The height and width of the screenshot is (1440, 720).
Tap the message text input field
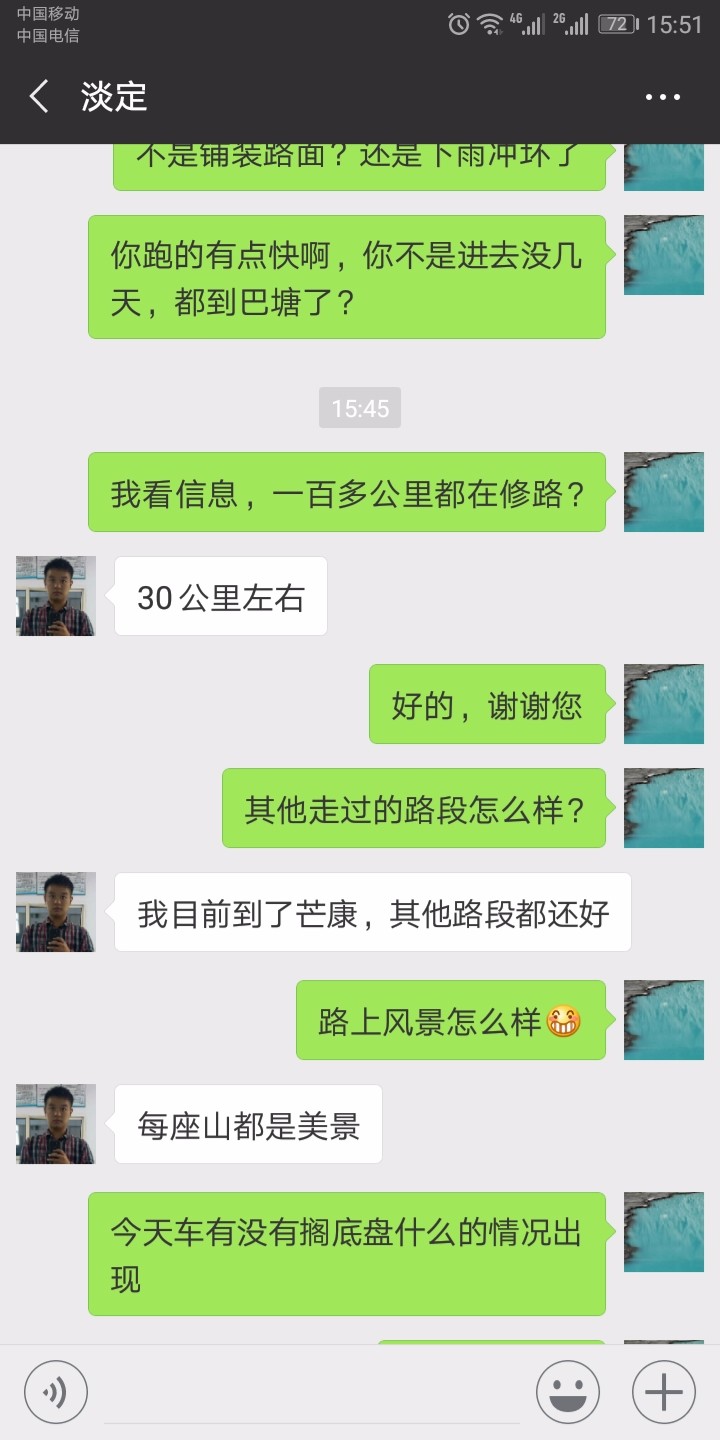tap(312, 1392)
